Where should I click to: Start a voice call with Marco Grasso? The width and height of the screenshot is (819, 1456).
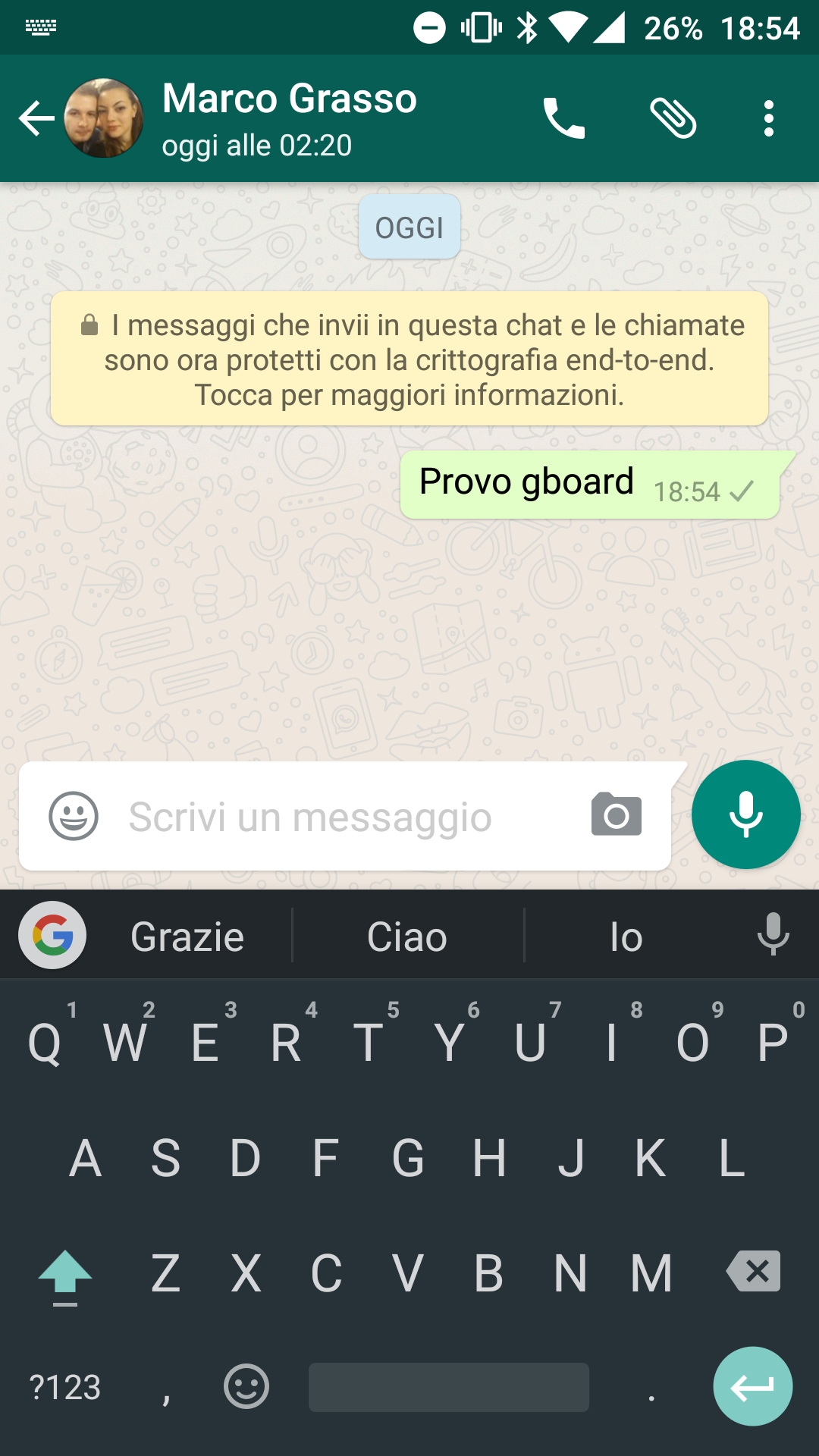point(563,118)
